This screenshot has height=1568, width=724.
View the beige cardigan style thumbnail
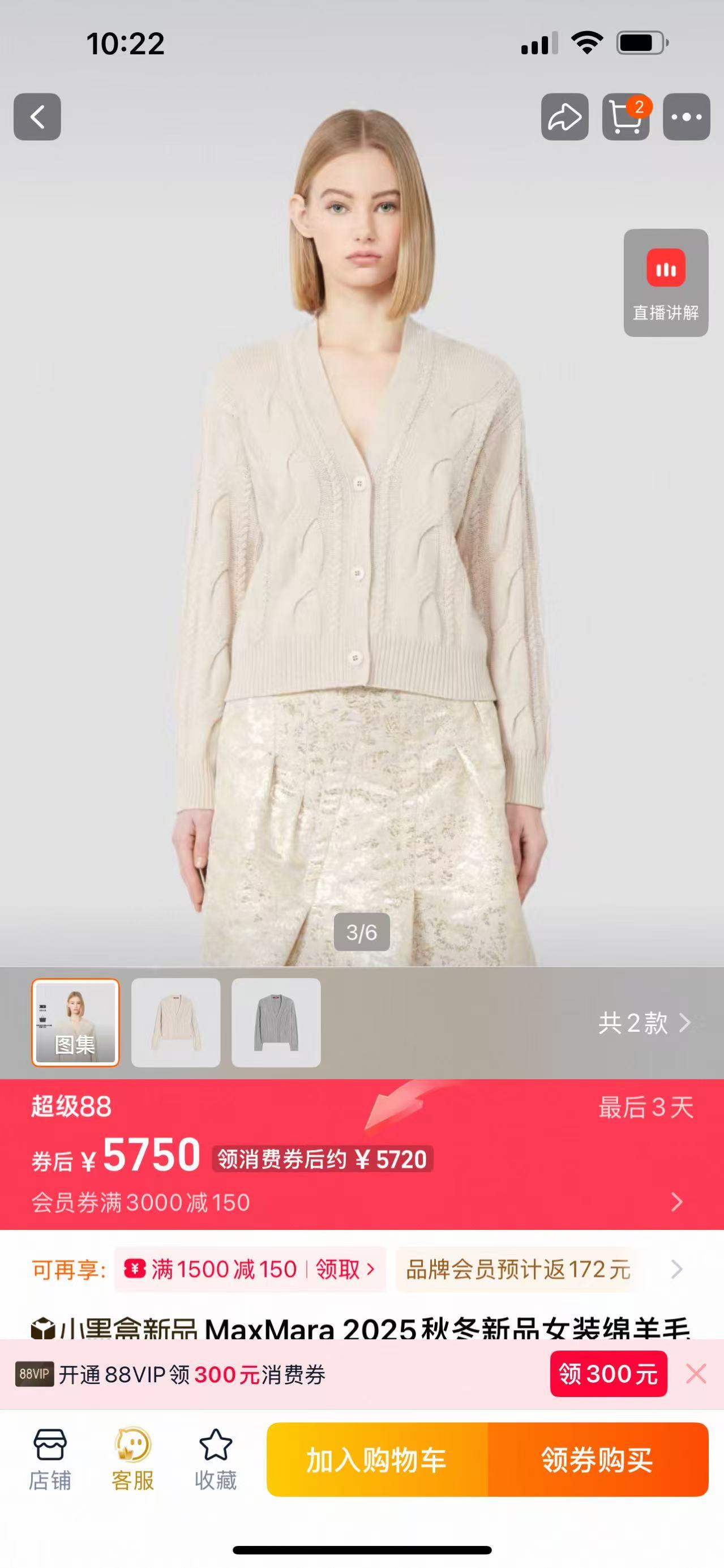pos(176,1023)
